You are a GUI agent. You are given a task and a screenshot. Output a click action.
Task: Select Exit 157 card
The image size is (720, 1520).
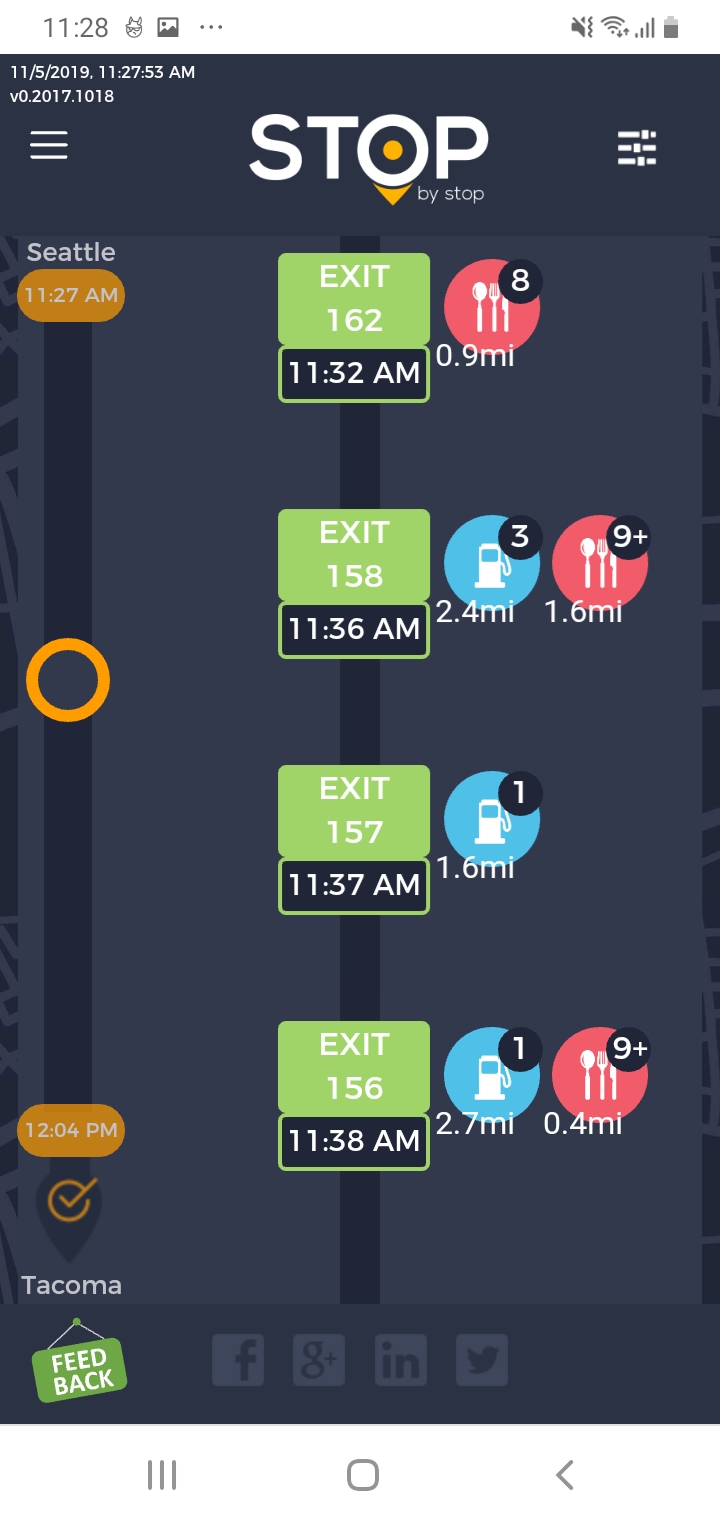point(354,811)
